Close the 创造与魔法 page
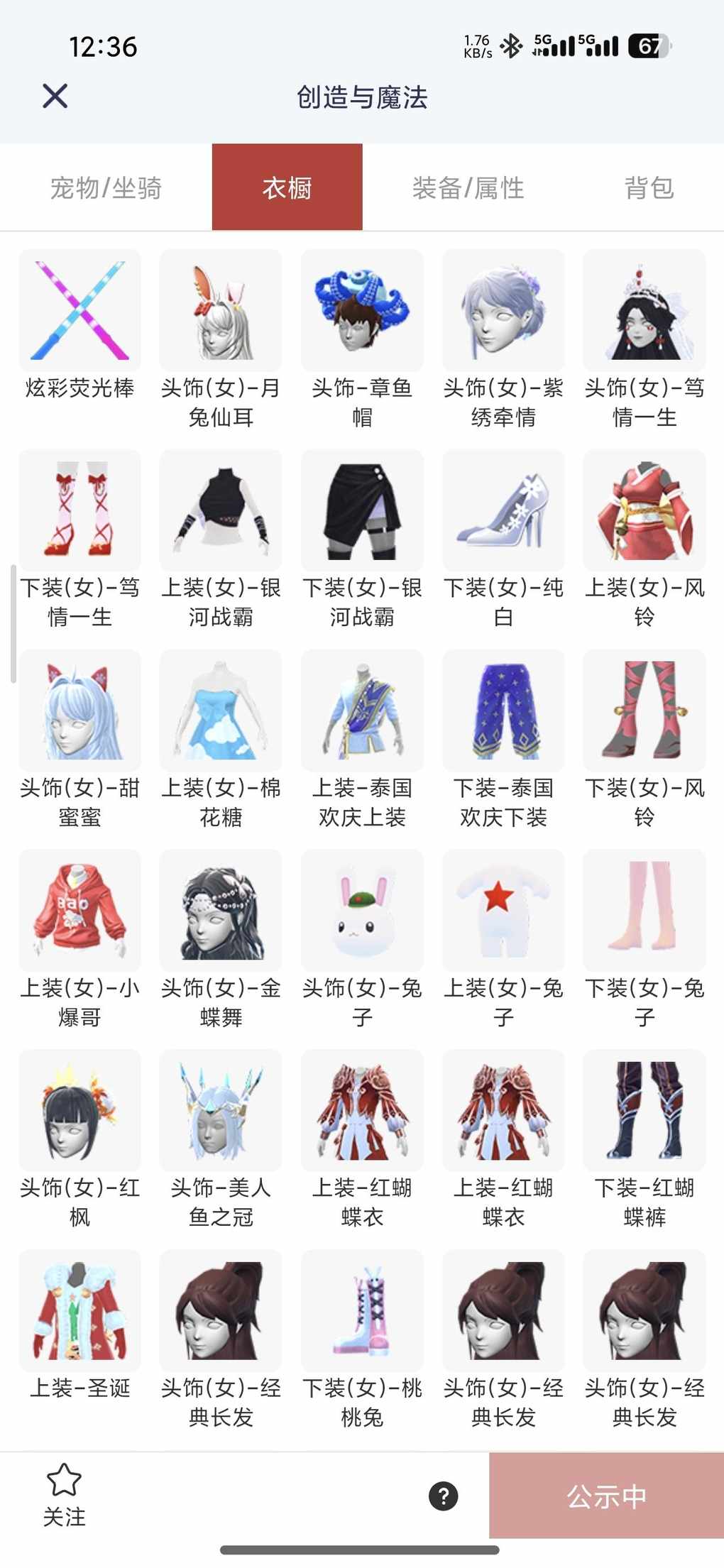 (x=55, y=96)
